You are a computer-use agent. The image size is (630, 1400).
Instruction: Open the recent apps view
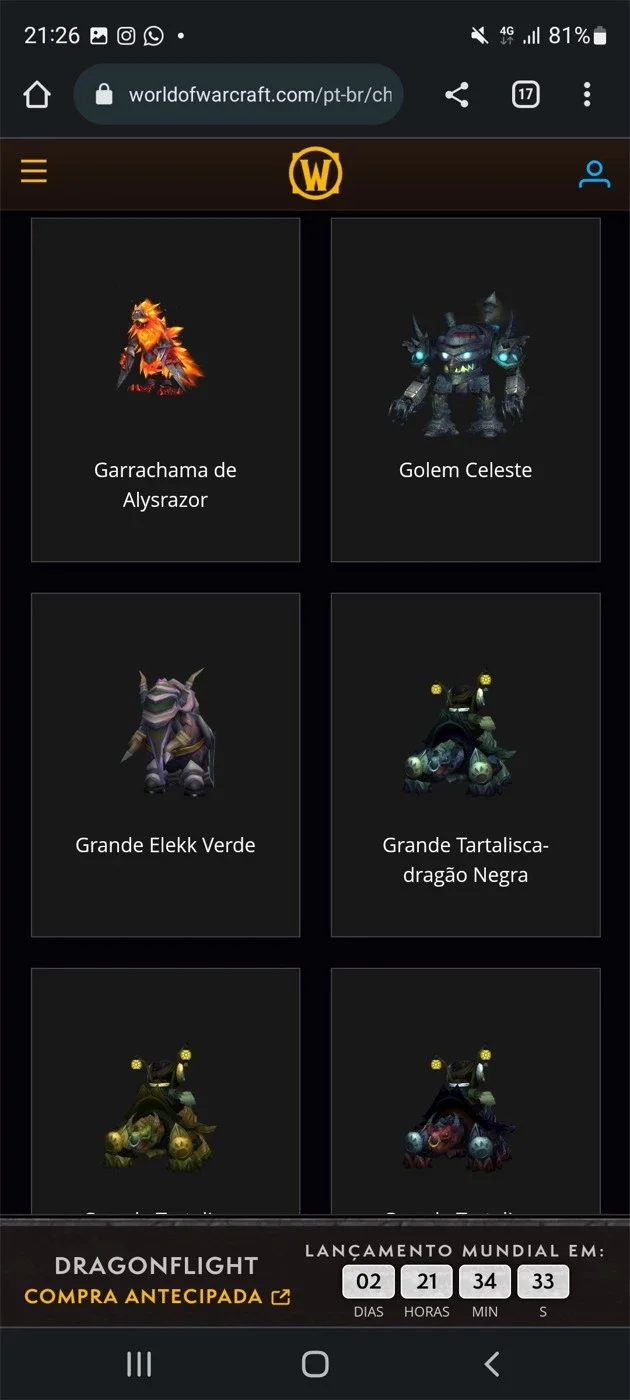pos(139,1363)
